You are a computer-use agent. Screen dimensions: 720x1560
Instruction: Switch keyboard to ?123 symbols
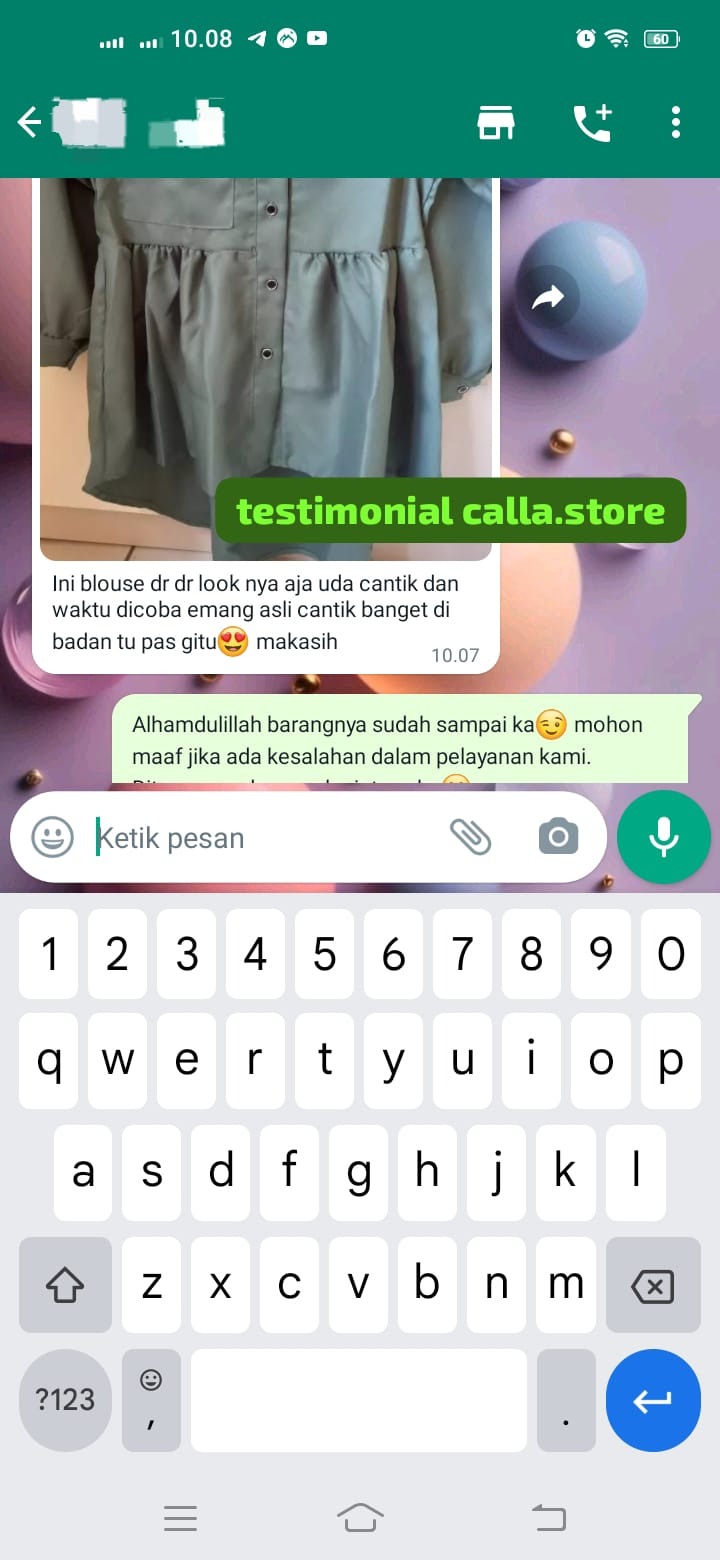[65, 1399]
